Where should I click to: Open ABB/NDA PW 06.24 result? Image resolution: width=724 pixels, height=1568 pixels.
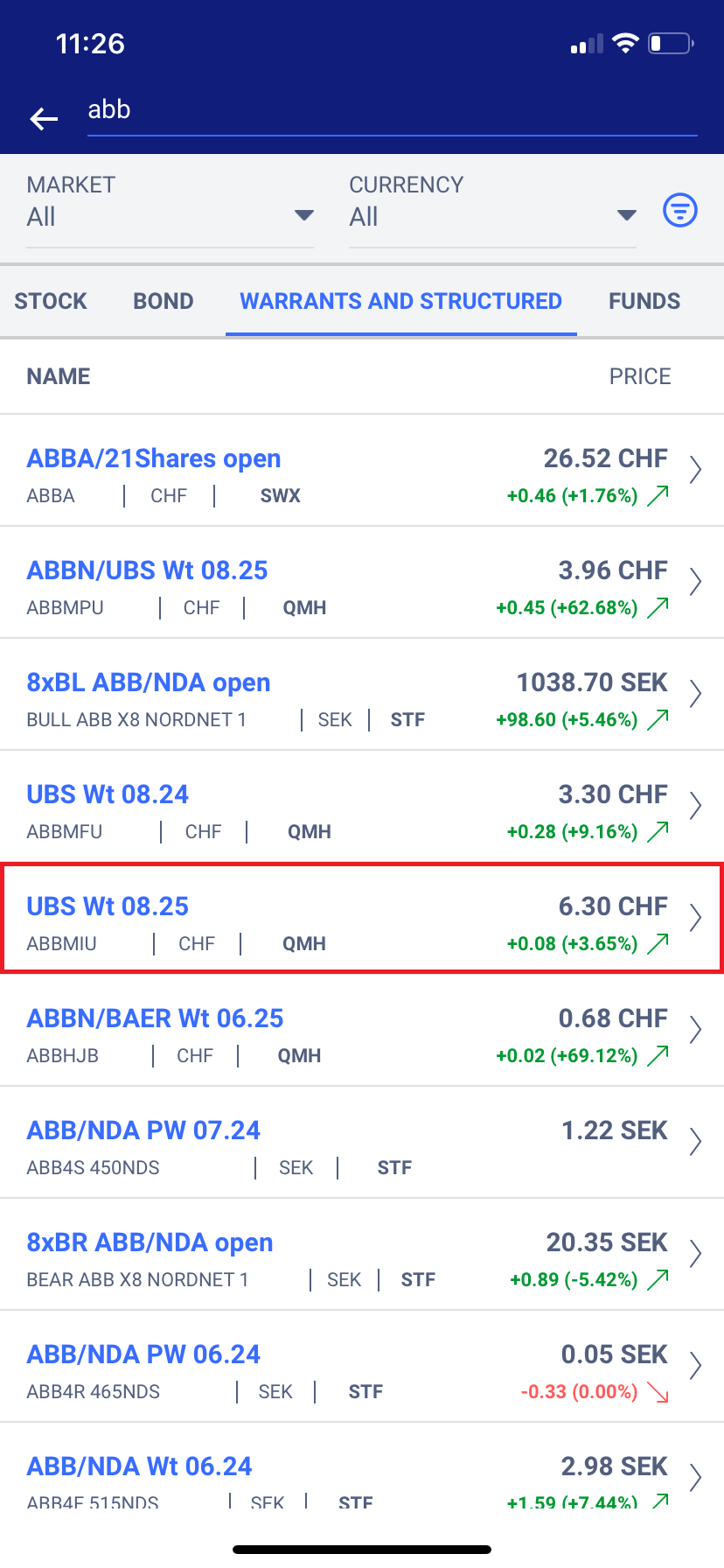pos(362,1367)
